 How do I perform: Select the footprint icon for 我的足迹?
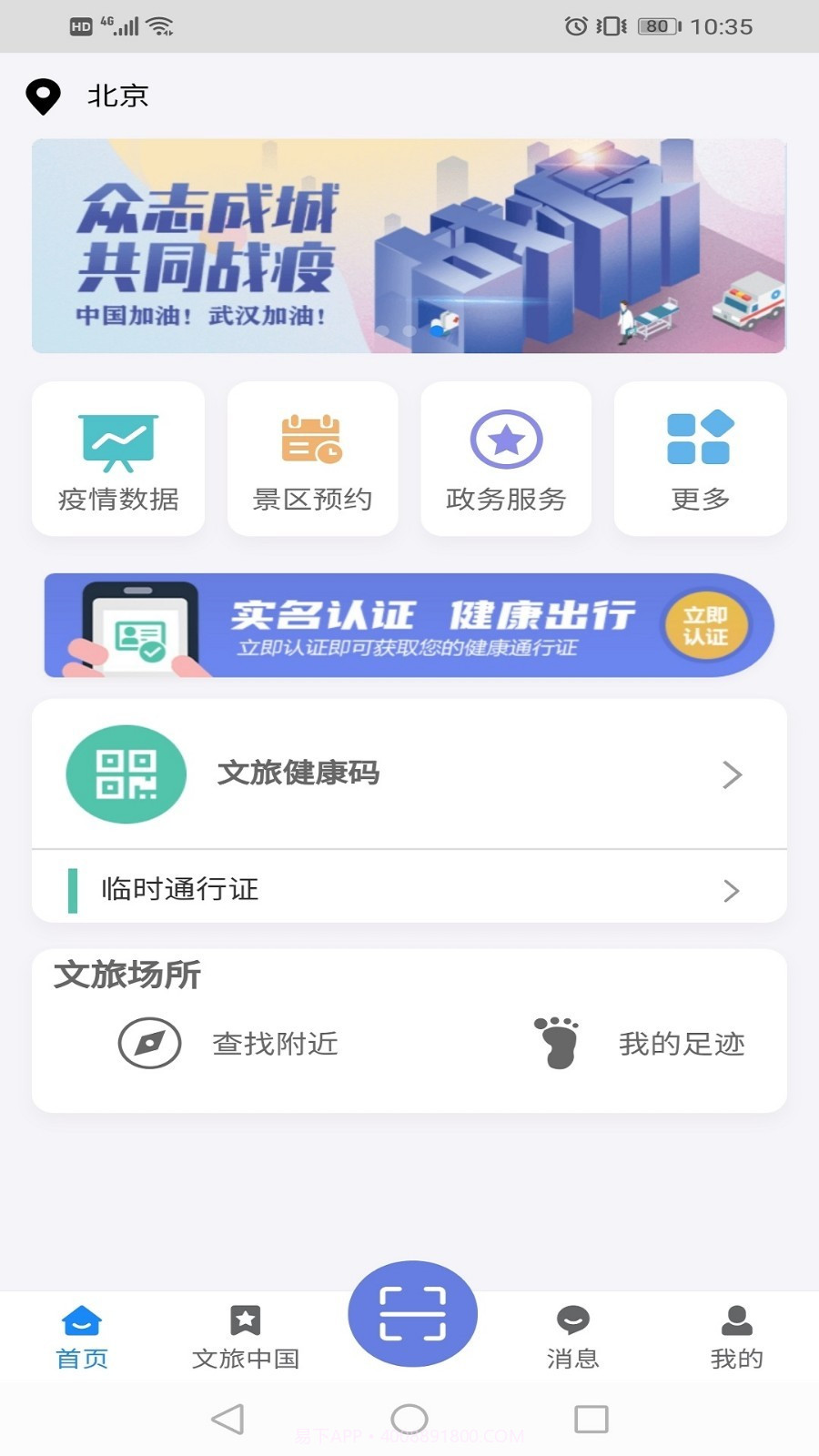[558, 1044]
